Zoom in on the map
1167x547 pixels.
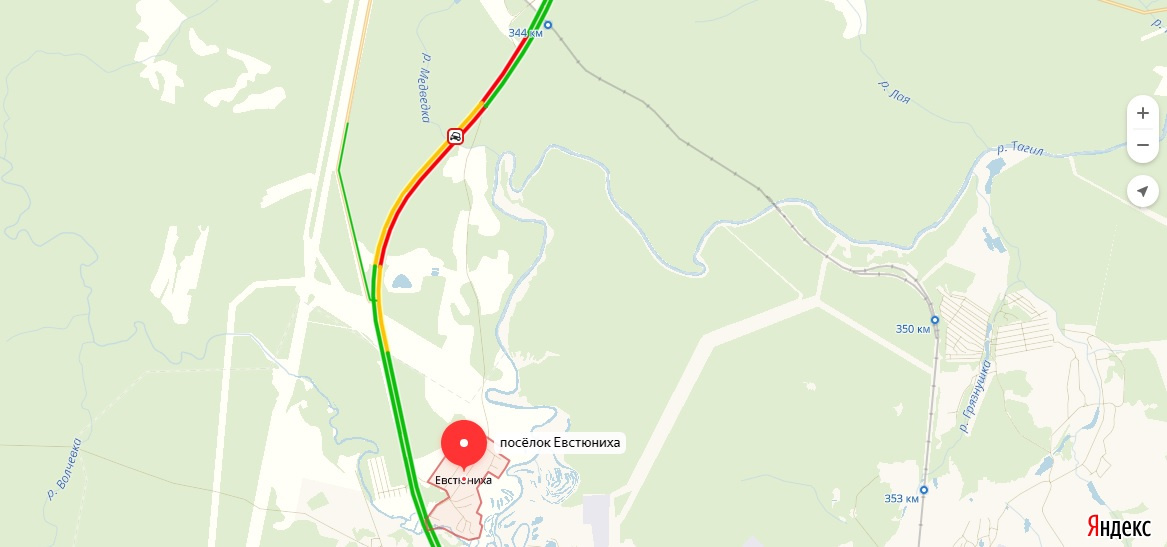[x=1142, y=113]
